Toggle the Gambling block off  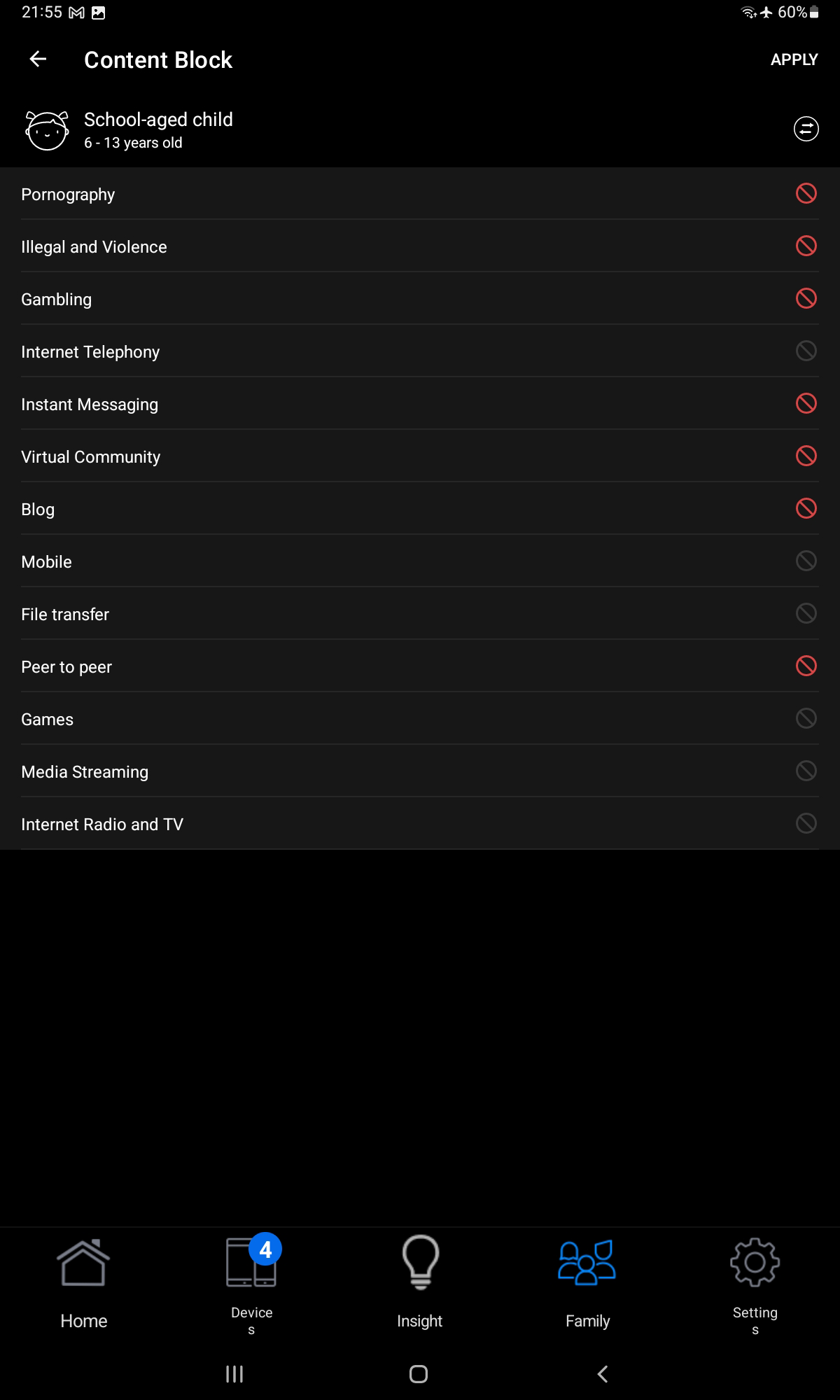point(806,298)
